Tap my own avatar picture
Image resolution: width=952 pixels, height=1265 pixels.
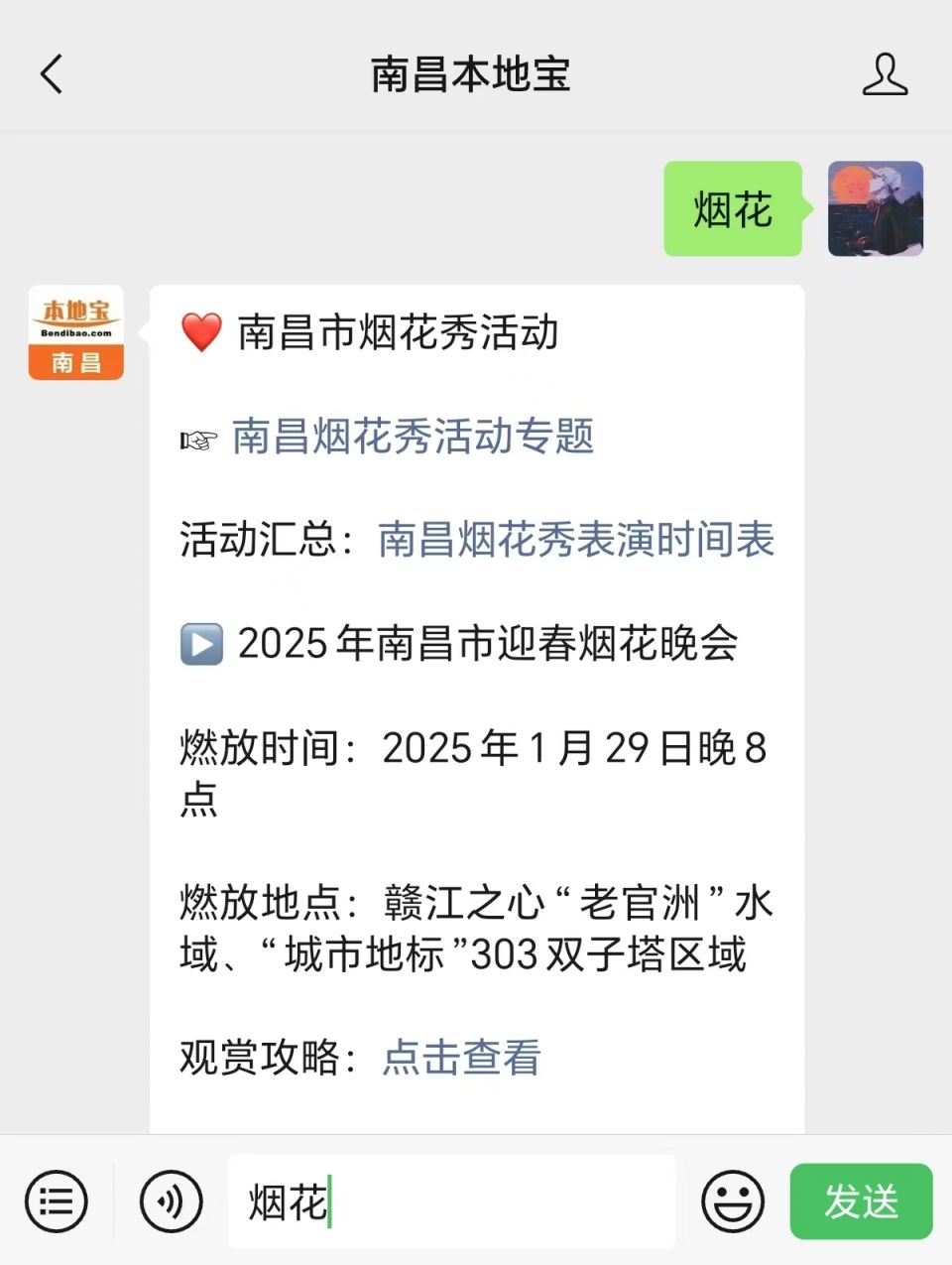[x=875, y=209]
